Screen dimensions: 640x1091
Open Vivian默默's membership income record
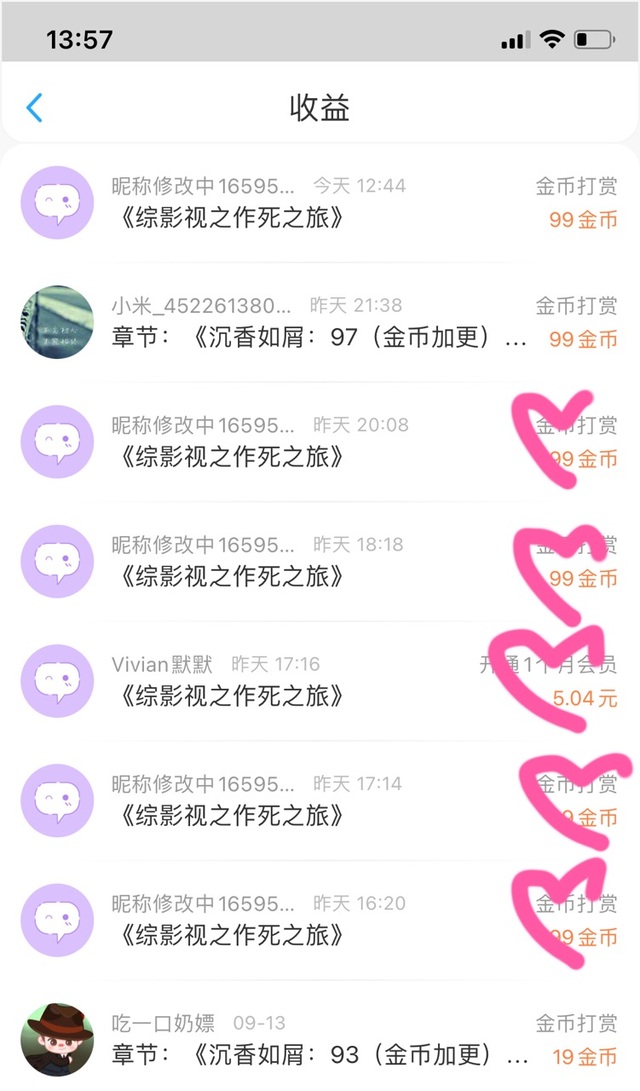(x=320, y=681)
